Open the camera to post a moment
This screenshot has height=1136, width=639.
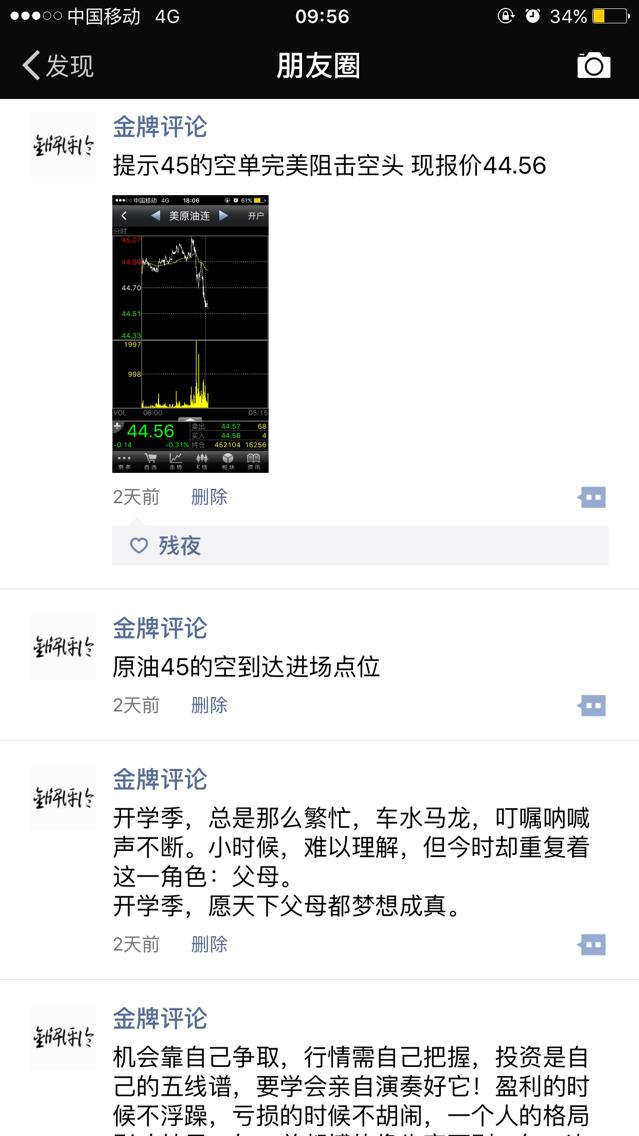(593, 66)
